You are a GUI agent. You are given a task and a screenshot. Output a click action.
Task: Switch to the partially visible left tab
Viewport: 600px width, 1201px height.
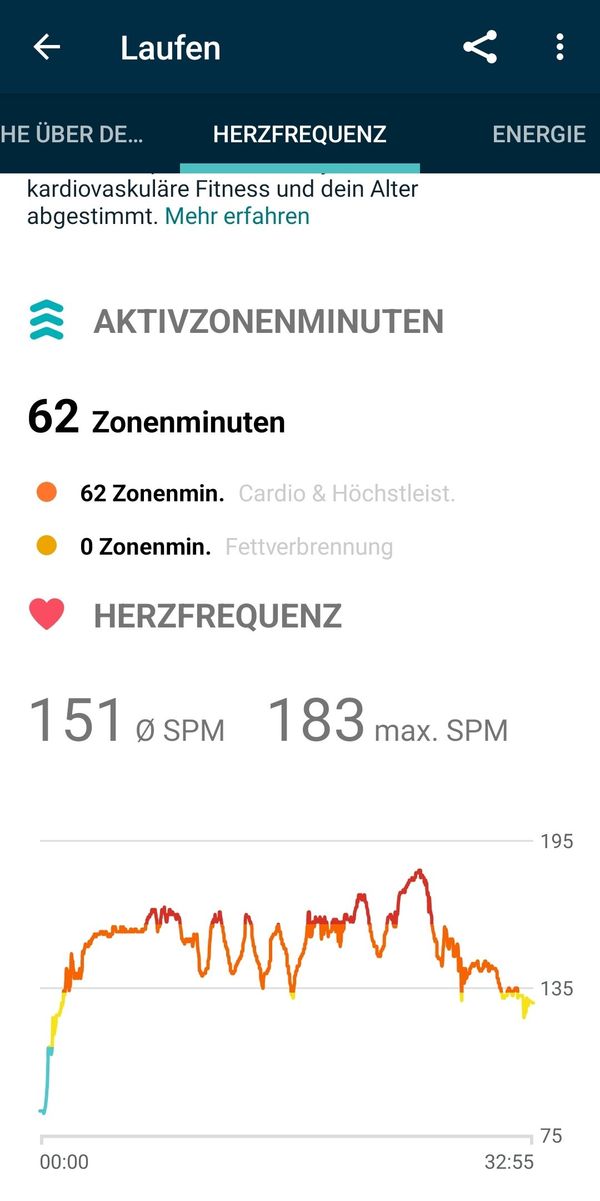(72, 134)
